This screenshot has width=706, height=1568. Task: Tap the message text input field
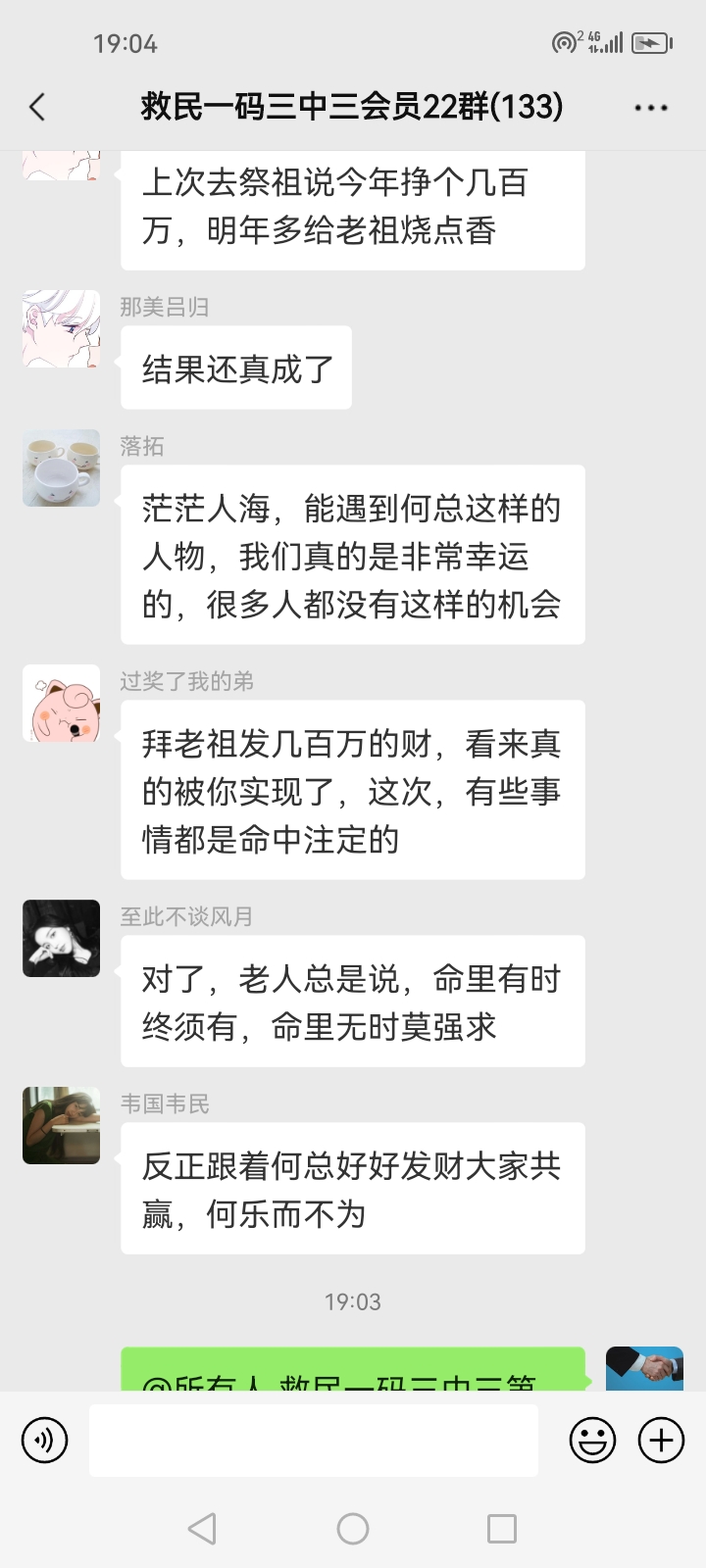tap(314, 1441)
